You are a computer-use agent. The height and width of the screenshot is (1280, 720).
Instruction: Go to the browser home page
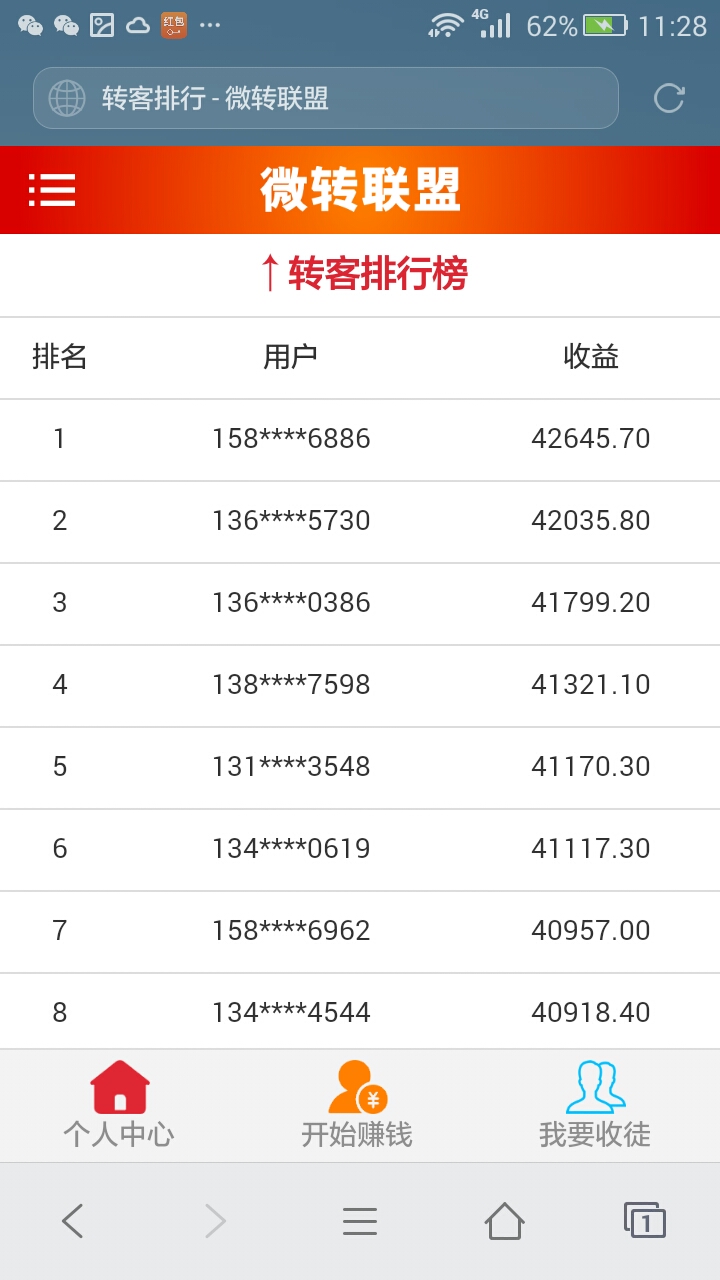click(x=504, y=1221)
